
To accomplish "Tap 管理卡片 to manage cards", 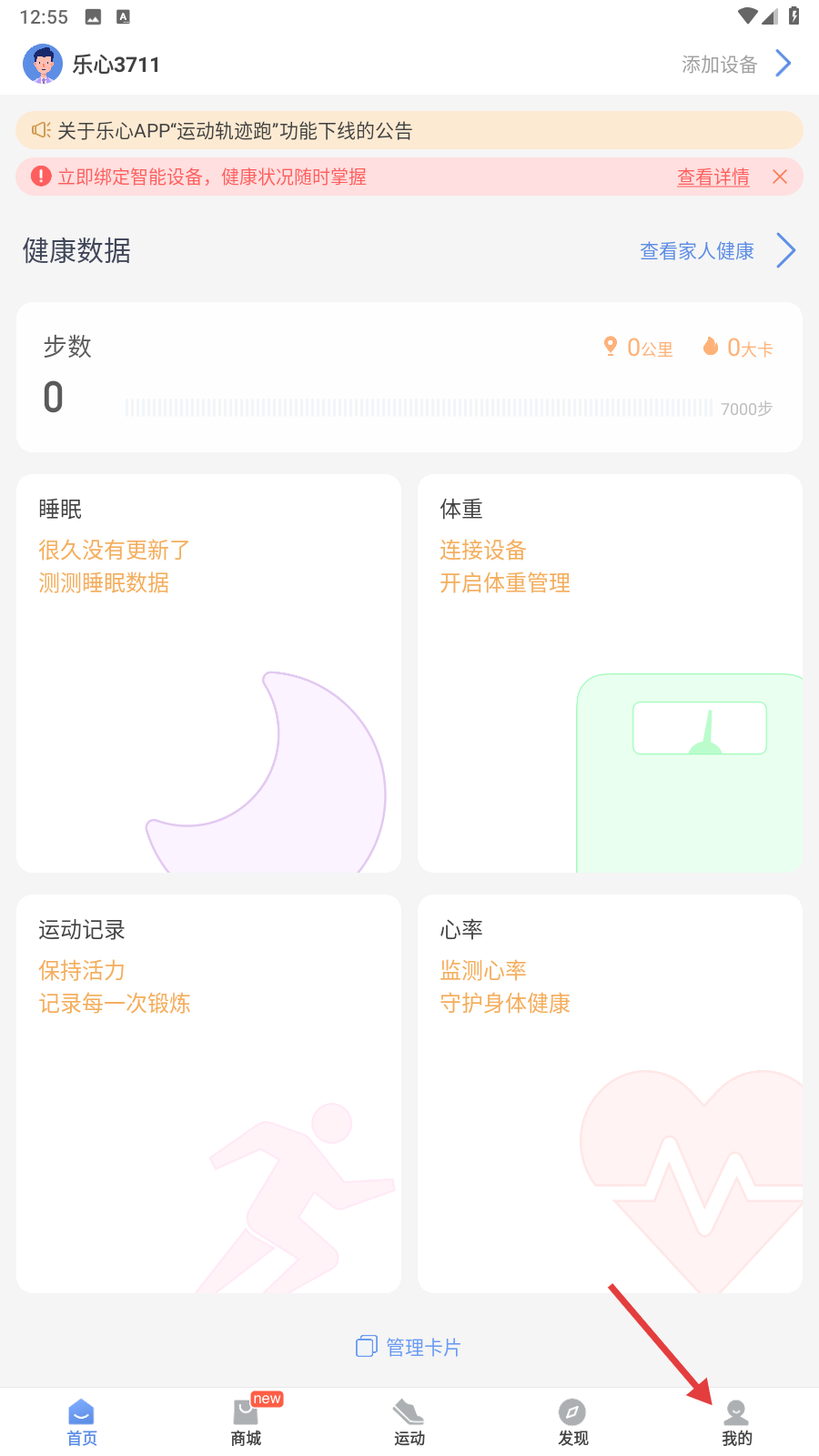I will coord(409,1347).
